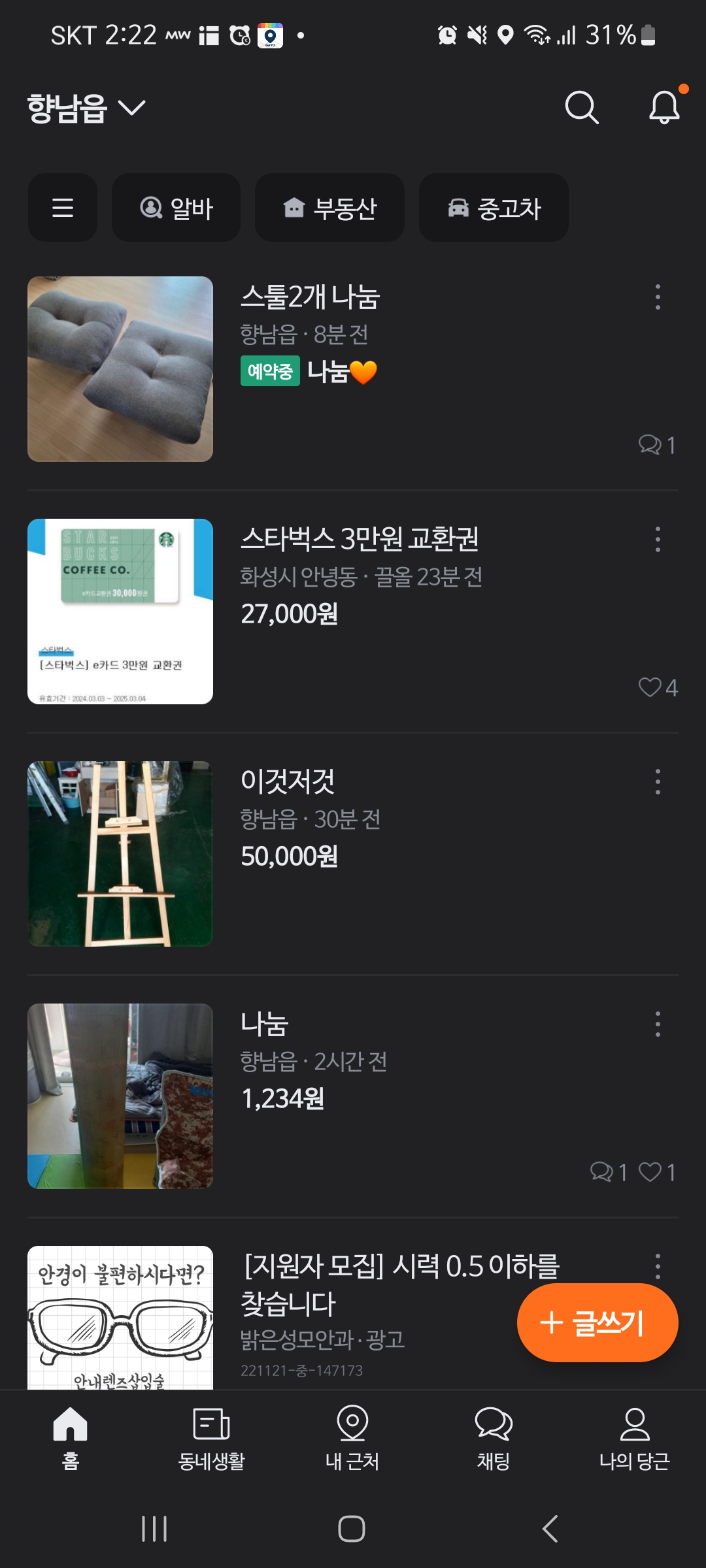This screenshot has width=706, height=1568.
Task: Open more options for 스툴2개 나눔
Action: point(658,297)
